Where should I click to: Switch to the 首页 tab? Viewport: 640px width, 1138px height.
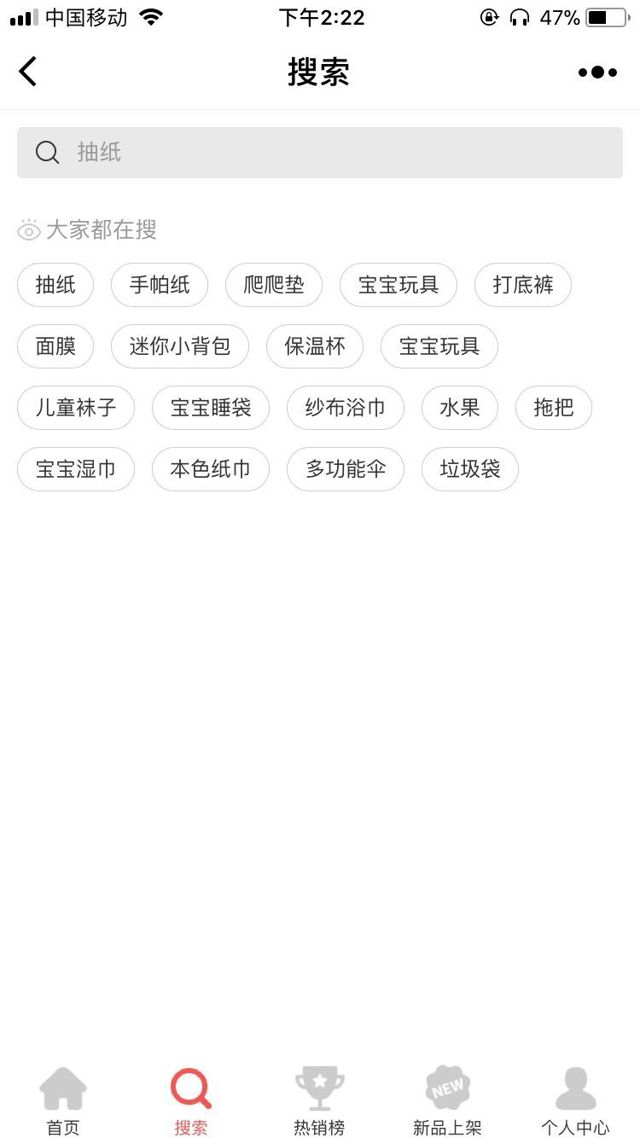click(x=63, y=1100)
